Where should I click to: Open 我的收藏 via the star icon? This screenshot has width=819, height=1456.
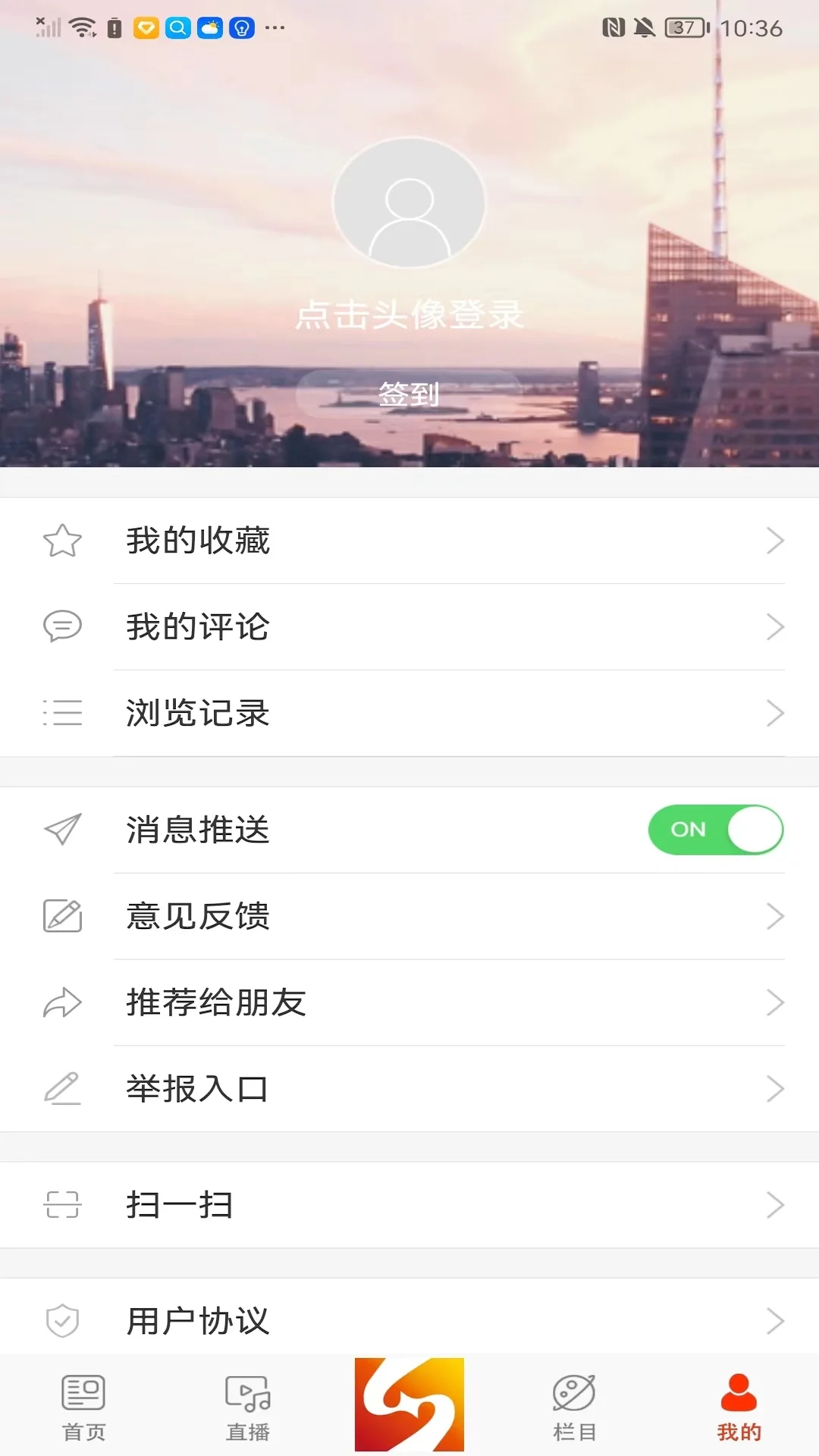point(63,541)
